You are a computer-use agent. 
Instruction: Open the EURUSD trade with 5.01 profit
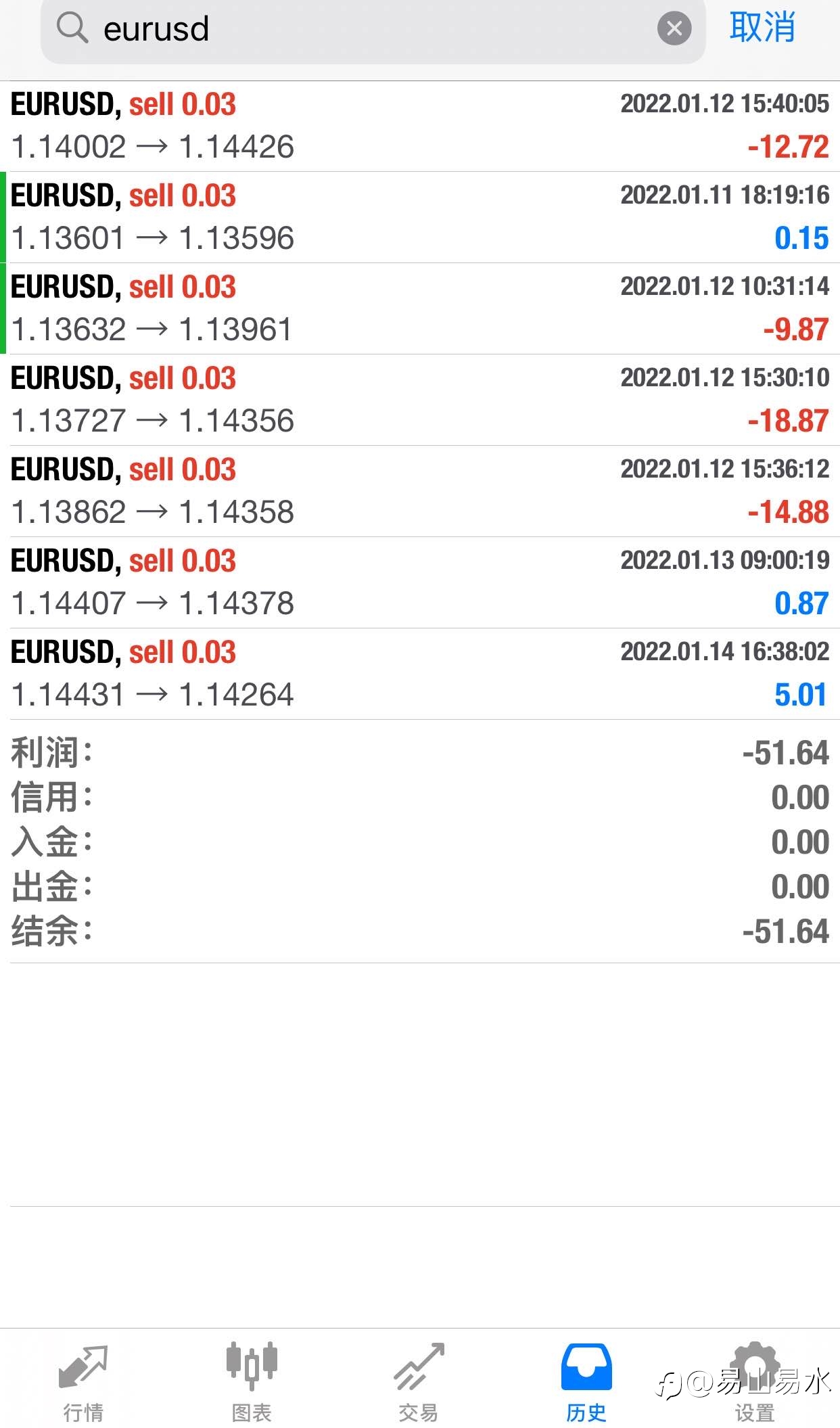[419, 674]
